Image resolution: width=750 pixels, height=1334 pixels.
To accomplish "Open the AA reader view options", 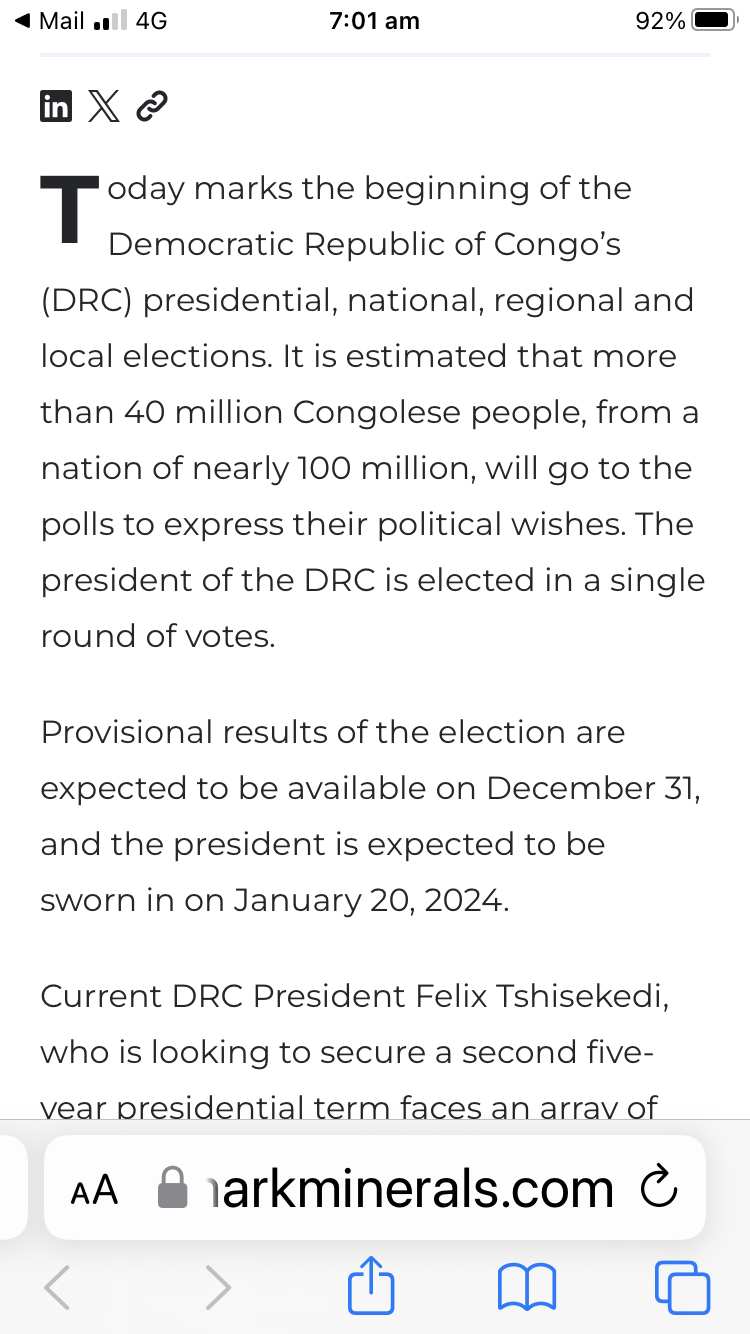I will pos(96,1190).
